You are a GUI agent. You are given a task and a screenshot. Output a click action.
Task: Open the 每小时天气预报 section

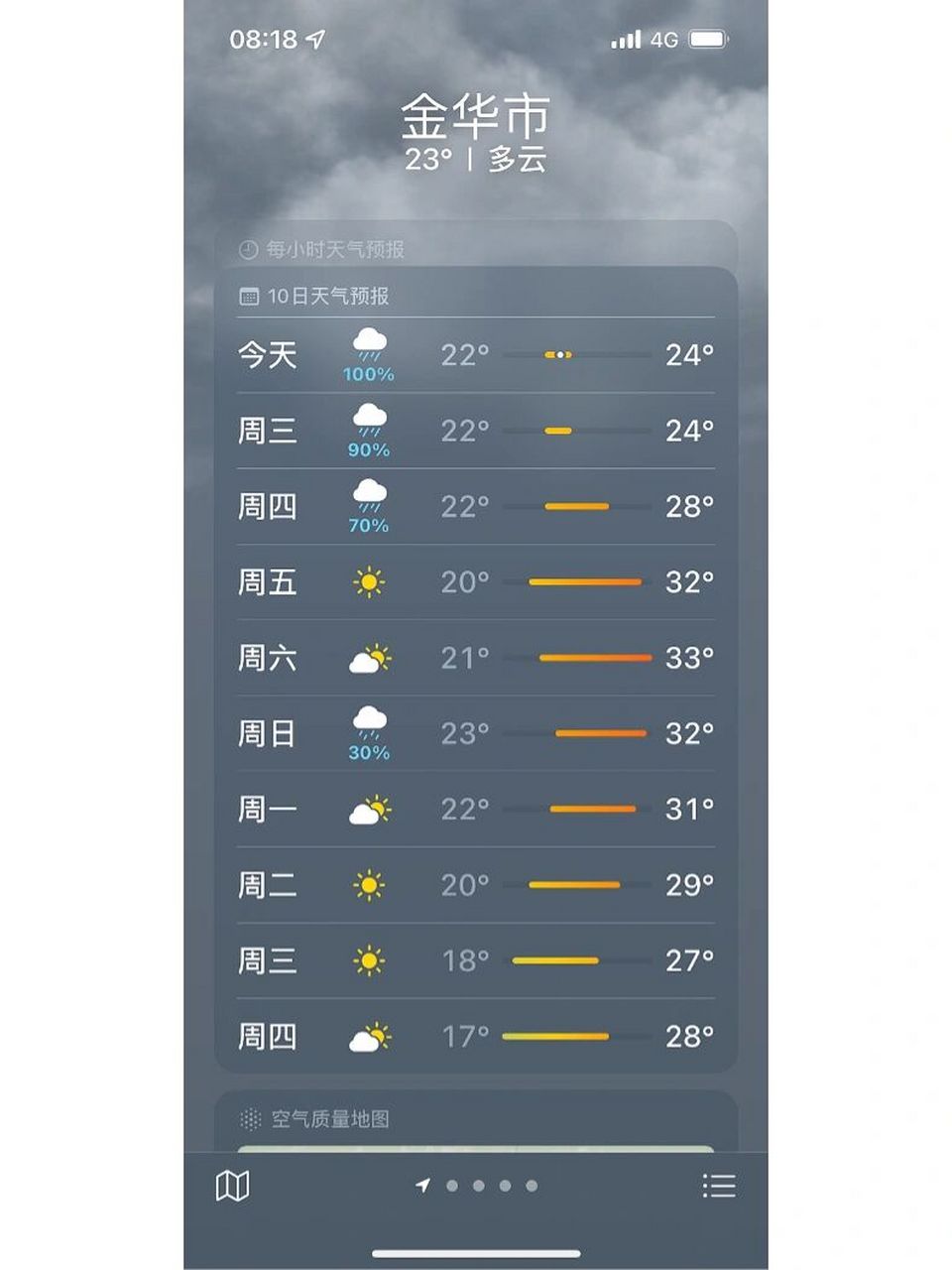pos(327,251)
